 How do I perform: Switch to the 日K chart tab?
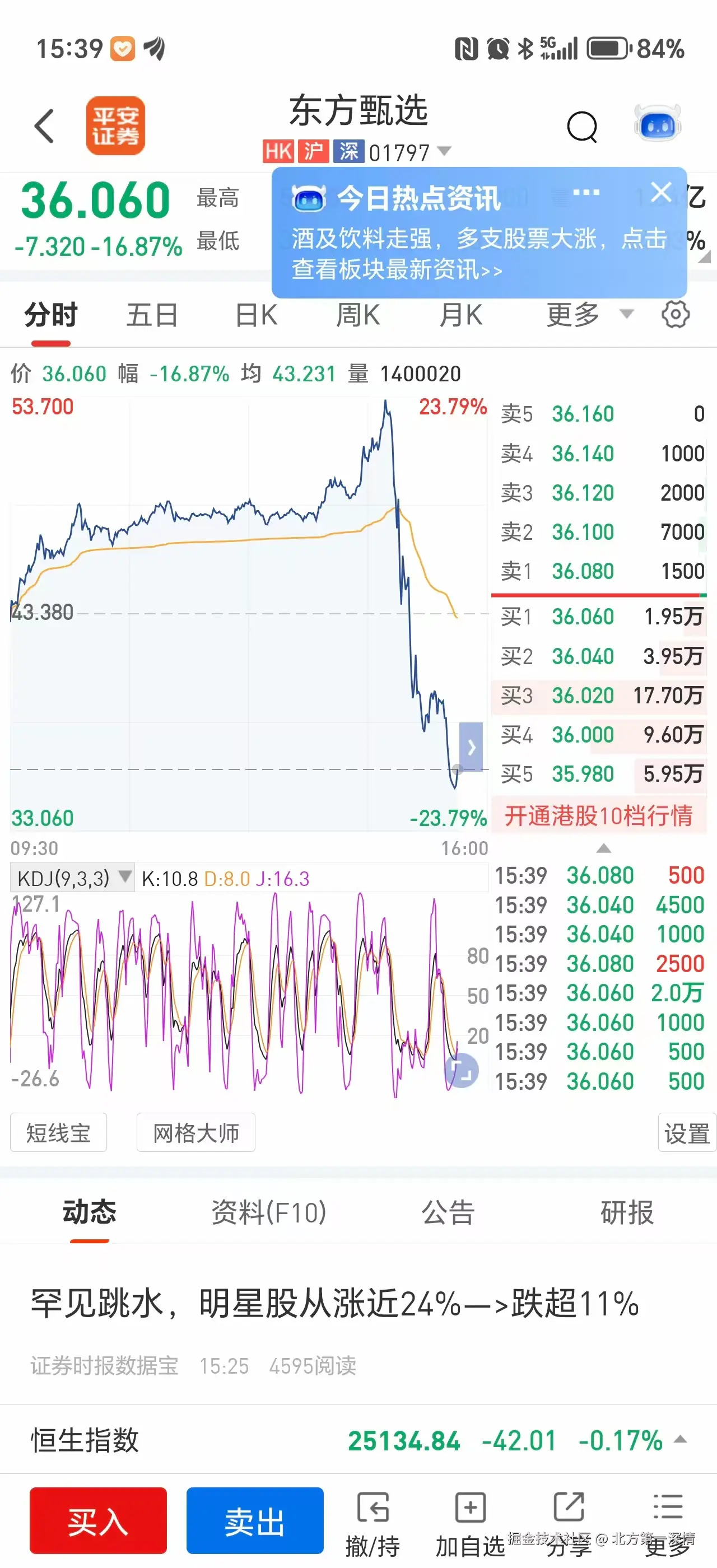pos(256,315)
